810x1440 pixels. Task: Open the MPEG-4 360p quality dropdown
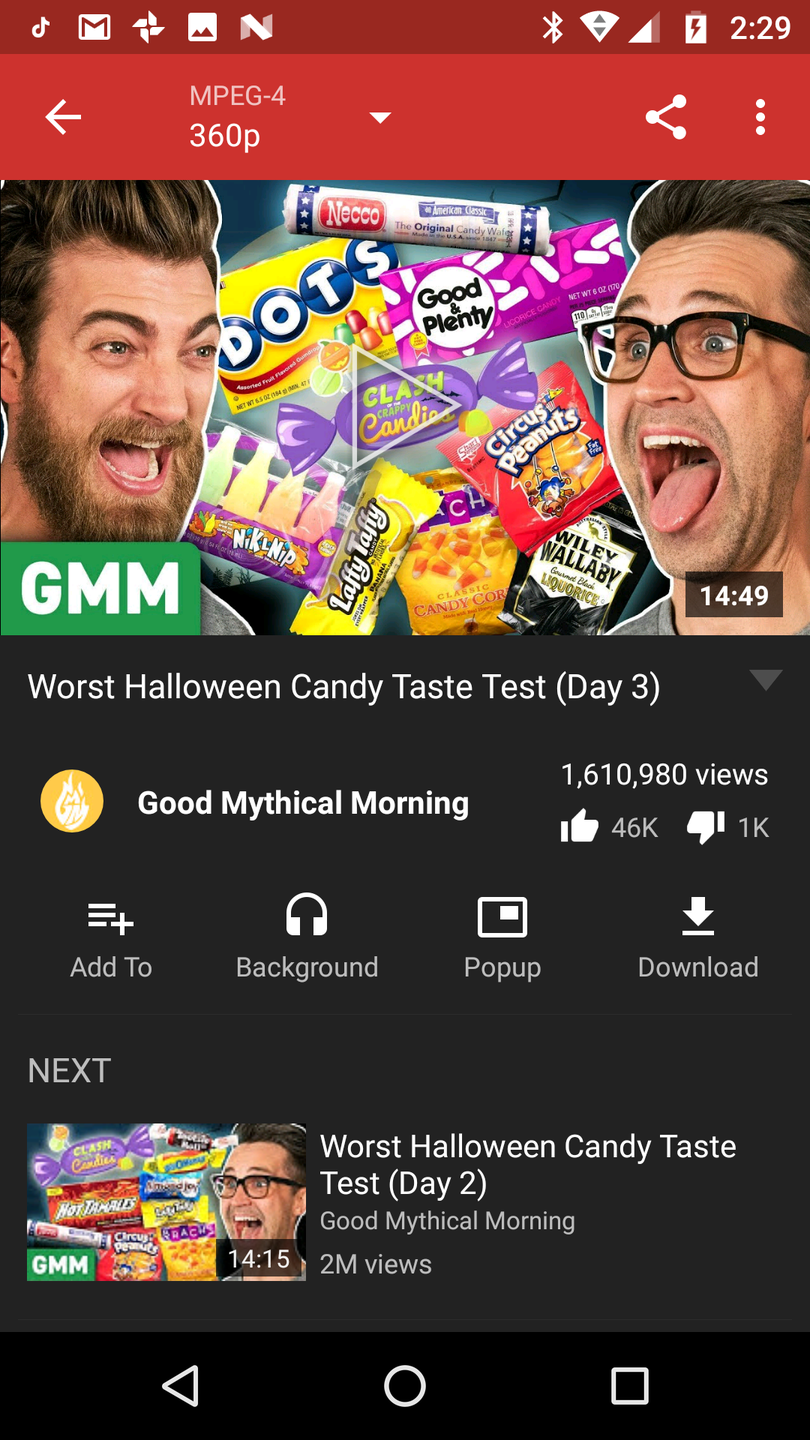click(288, 117)
